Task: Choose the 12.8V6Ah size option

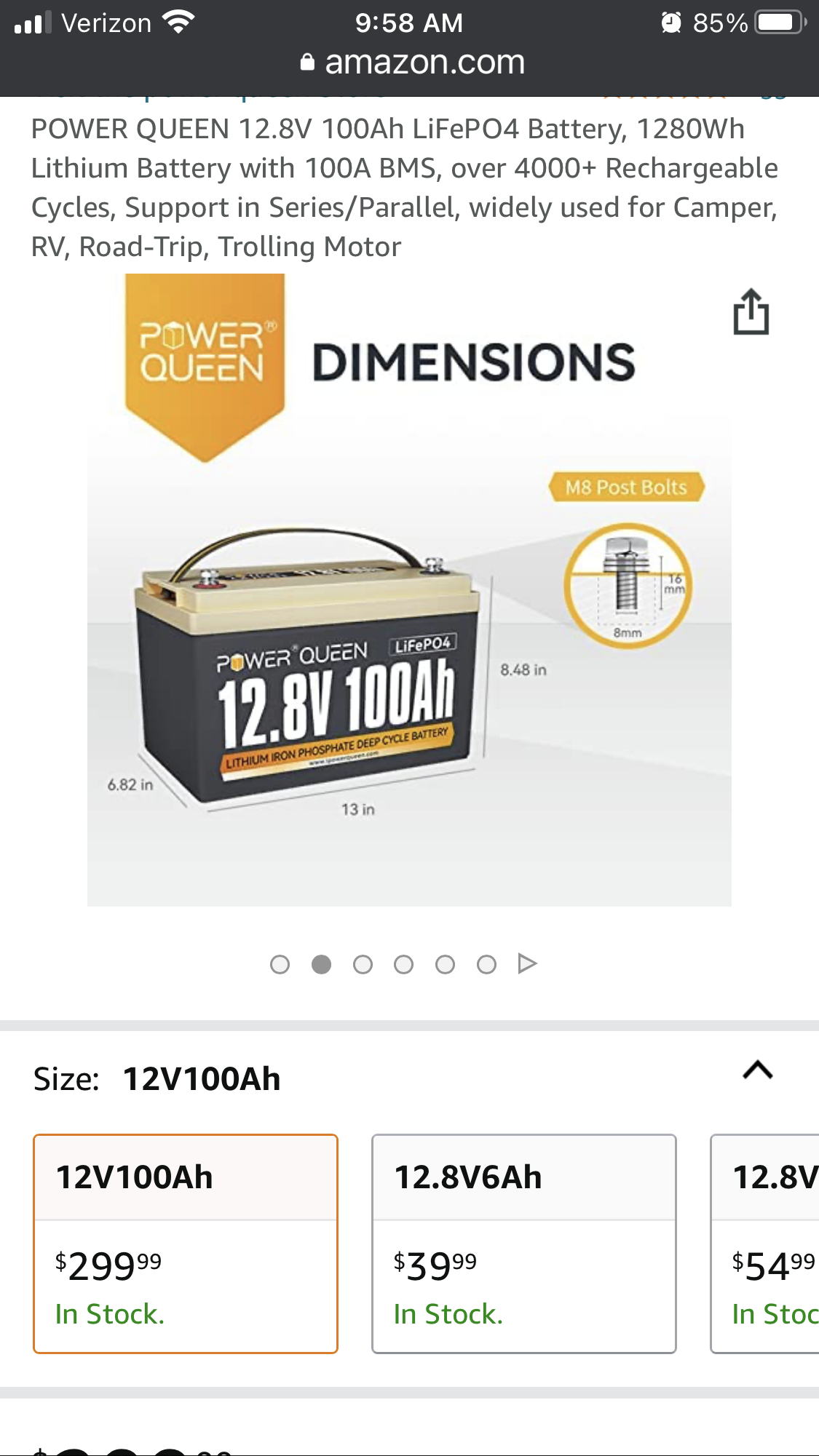Action: (x=524, y=1244)
